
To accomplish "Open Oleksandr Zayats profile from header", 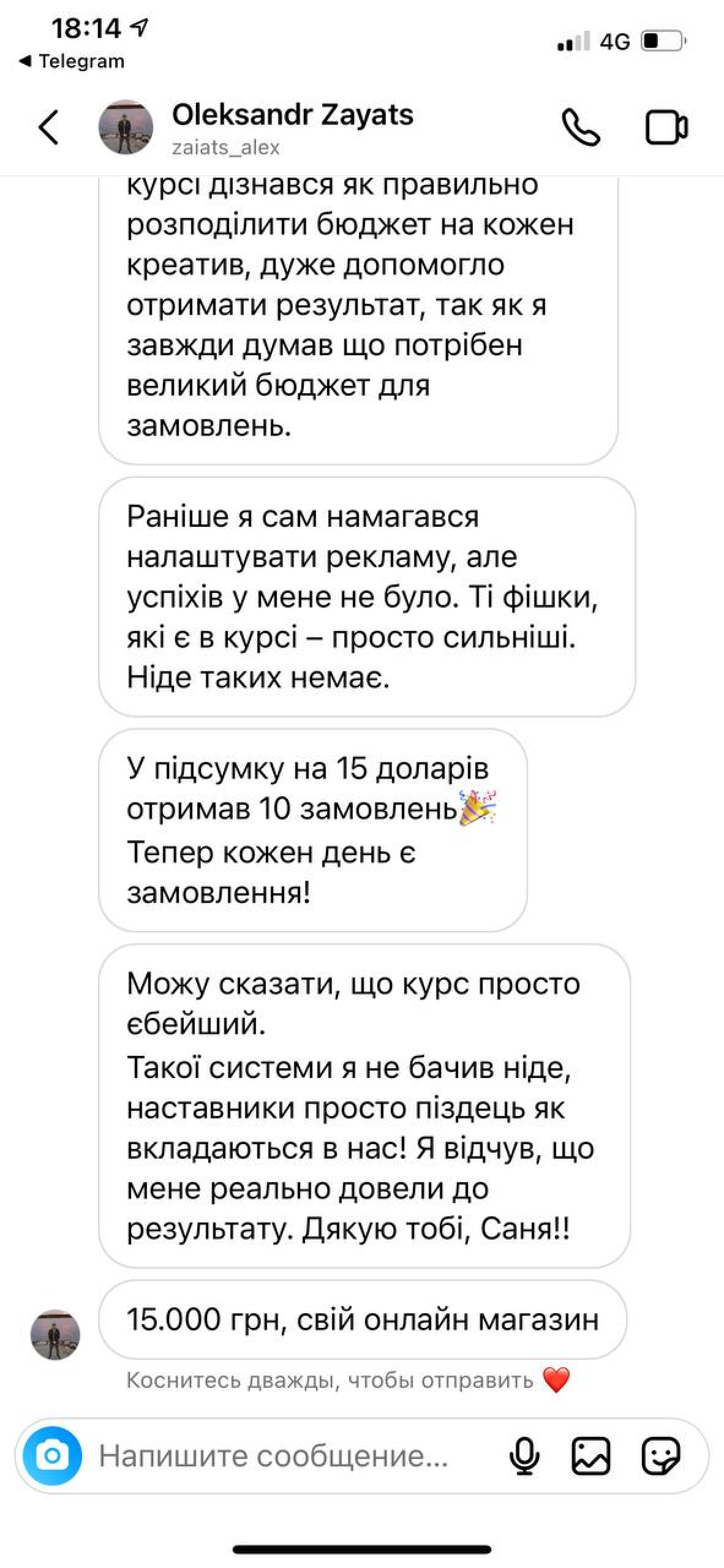I will (292, 127).
